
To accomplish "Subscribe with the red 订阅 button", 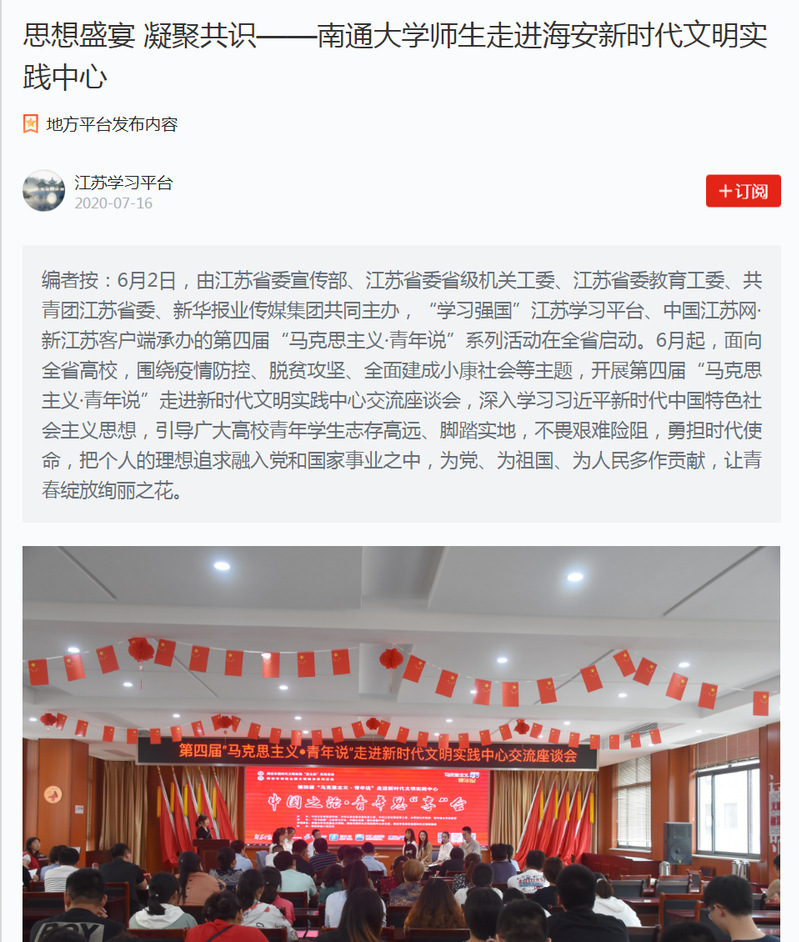I will point(742,191).
